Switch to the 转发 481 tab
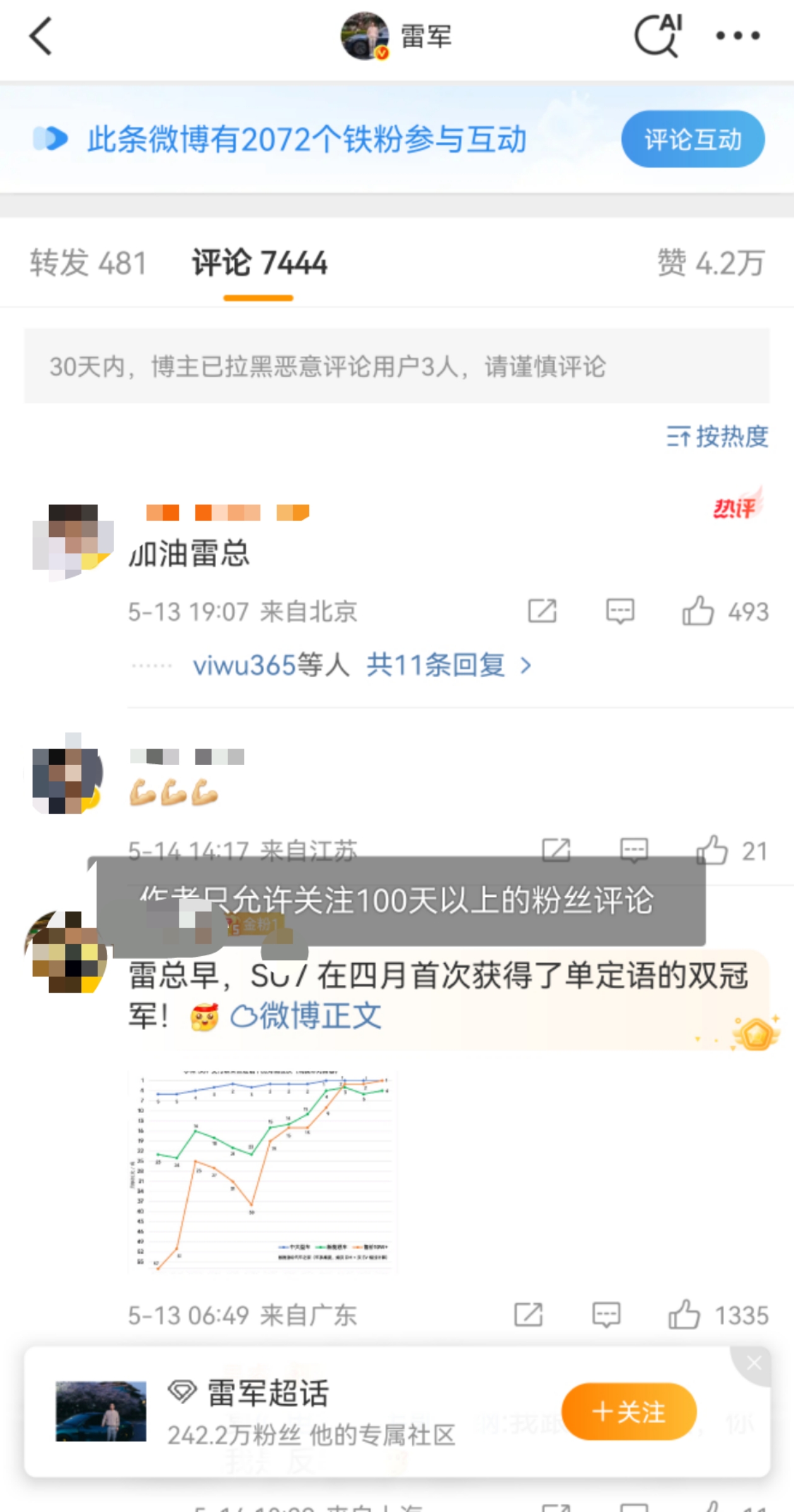Viewport: 794px width, 1512px height. click(x=88, y=263)
